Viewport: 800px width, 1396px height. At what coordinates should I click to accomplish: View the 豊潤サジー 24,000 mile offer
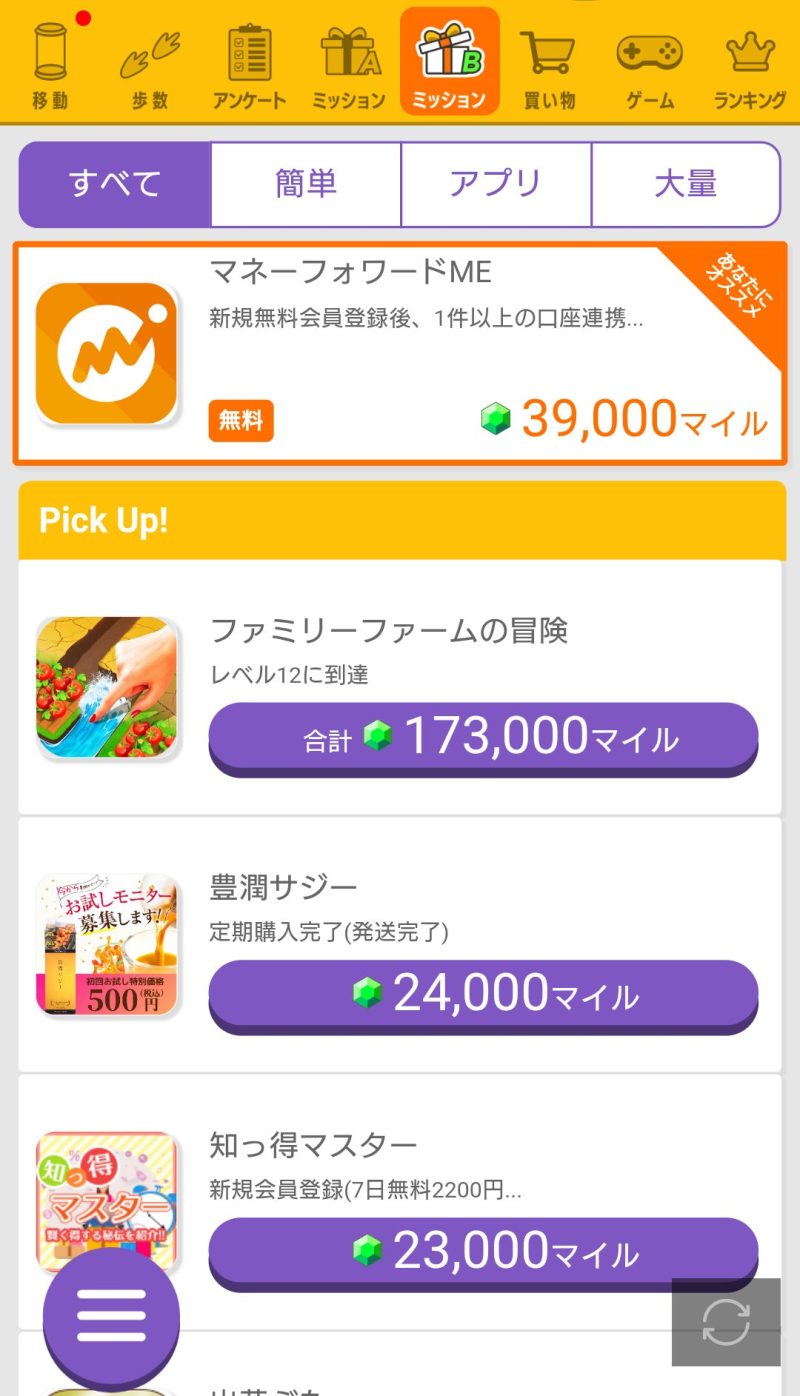483,993
